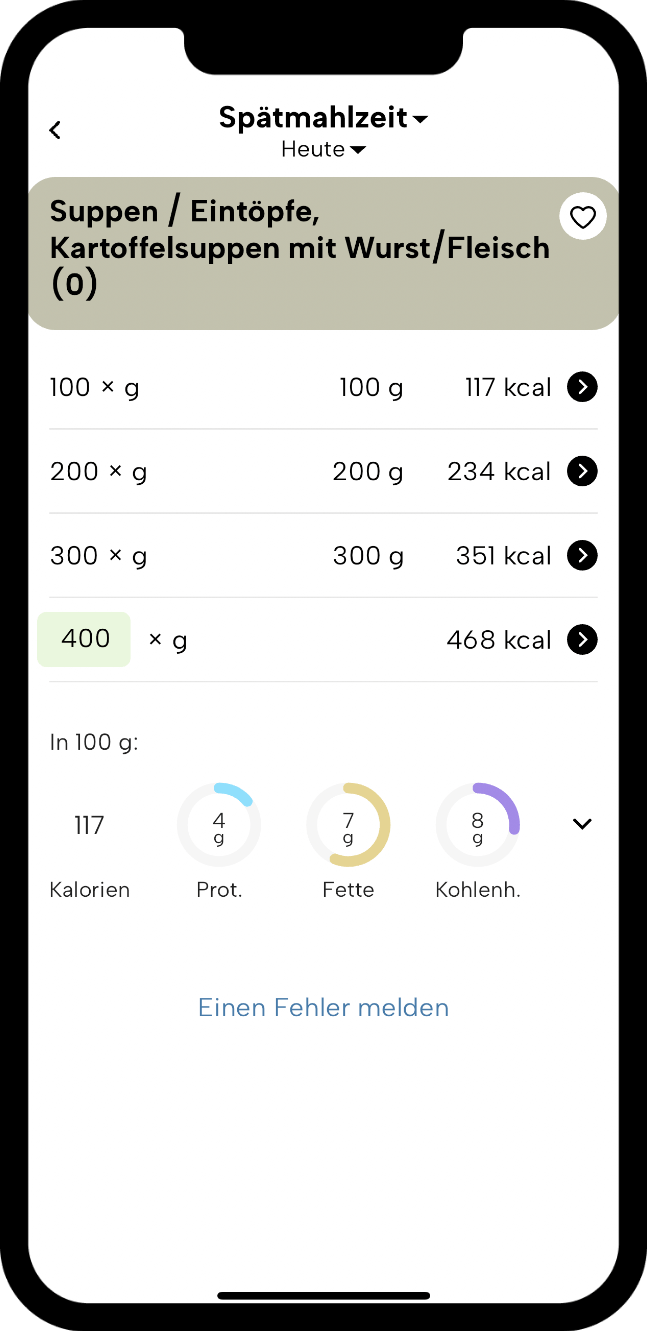Go back using the top-left arrow

56,130
